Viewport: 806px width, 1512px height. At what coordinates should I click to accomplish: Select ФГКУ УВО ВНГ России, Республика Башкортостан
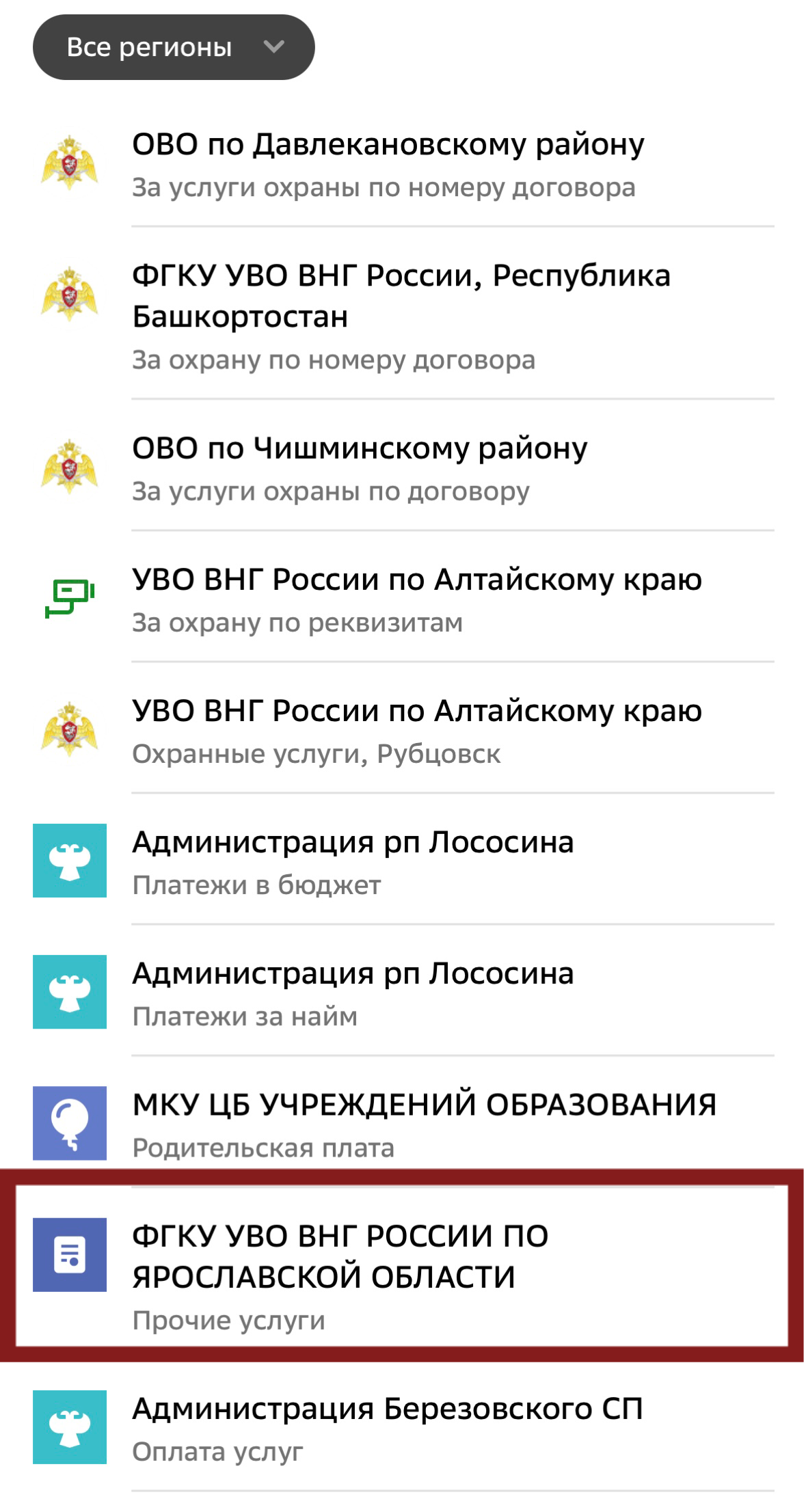tap(403, 316)
